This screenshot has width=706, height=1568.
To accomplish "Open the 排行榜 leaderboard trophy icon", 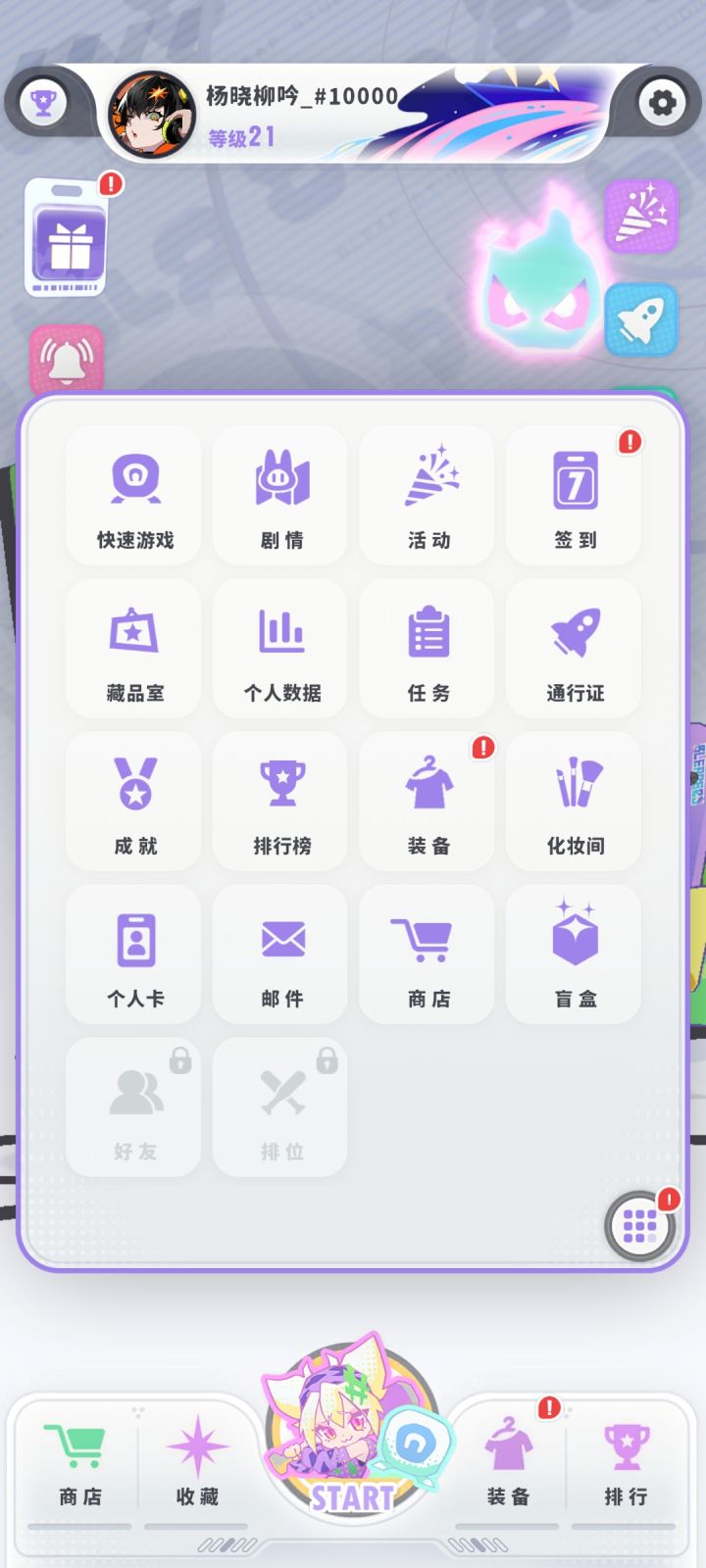I will click(x=279, y=801).
